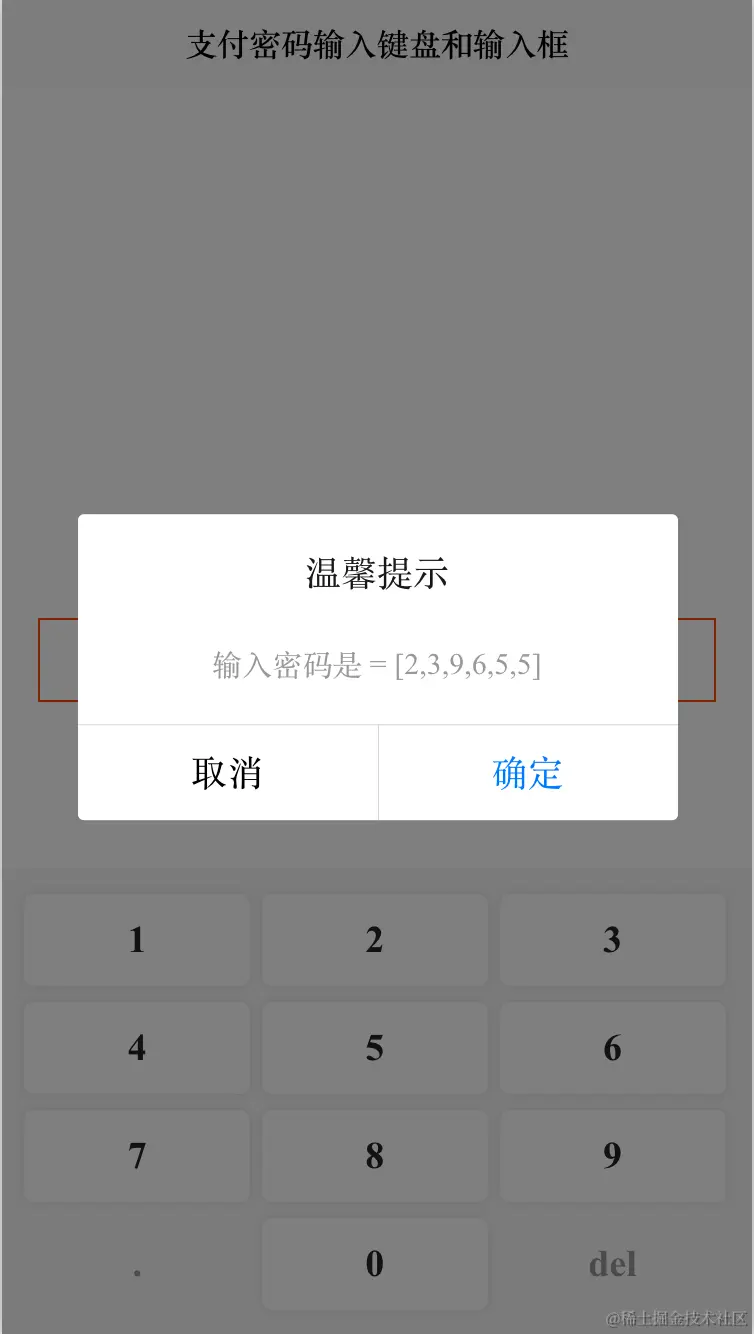Viewport: 754px width, 1334px height.
Task: Hit the 3 key
Action: 612,940
